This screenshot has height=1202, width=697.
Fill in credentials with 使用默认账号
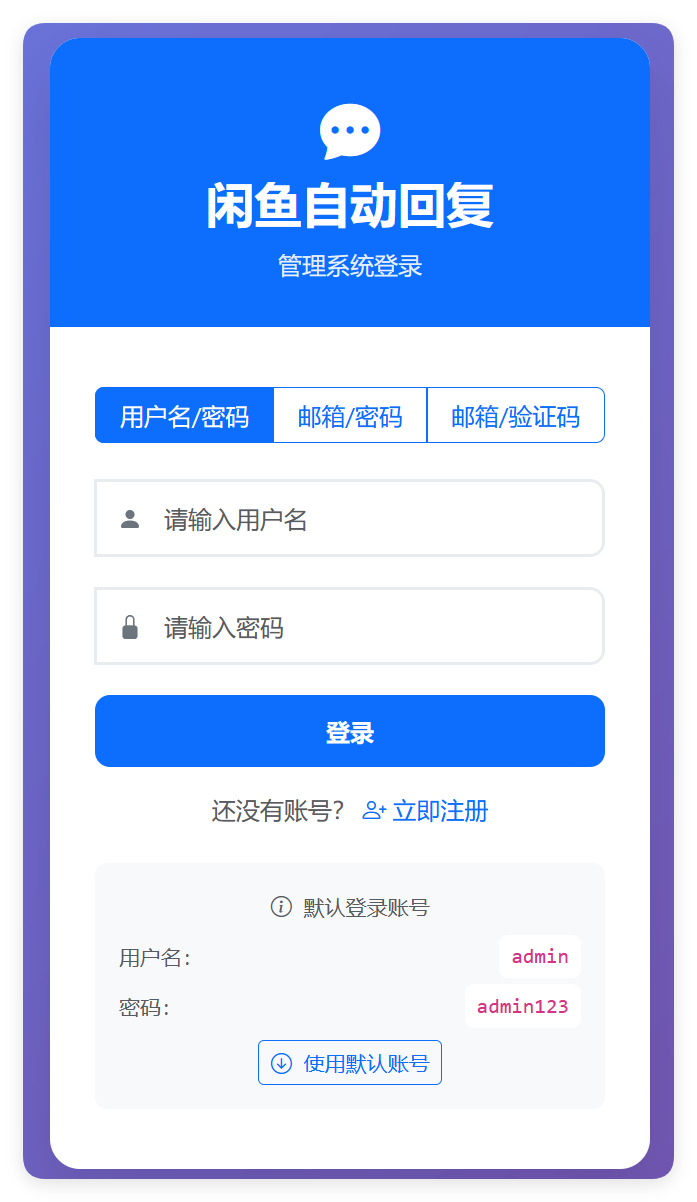[350, 1063]
